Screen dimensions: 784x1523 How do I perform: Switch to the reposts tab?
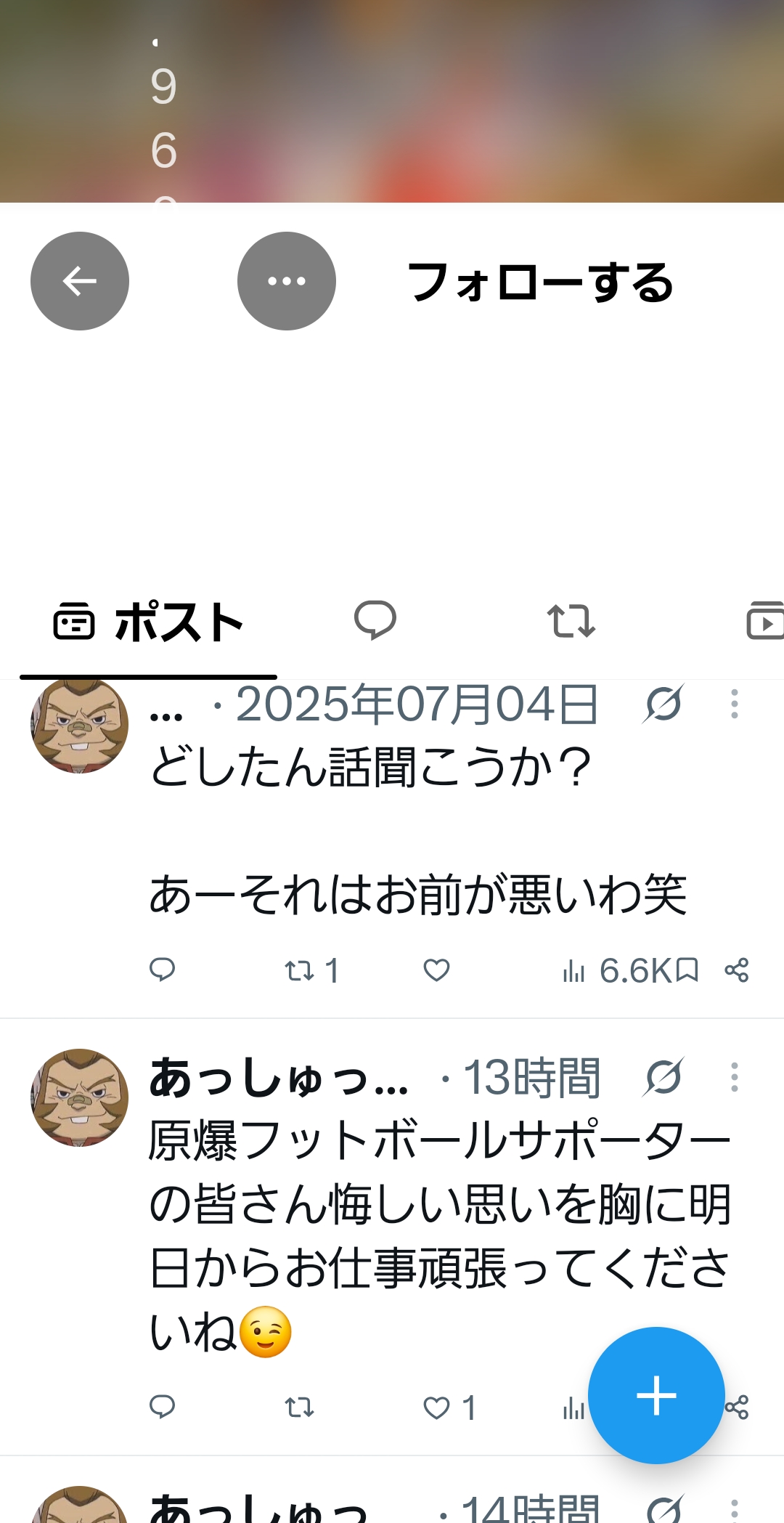[571, 621]
